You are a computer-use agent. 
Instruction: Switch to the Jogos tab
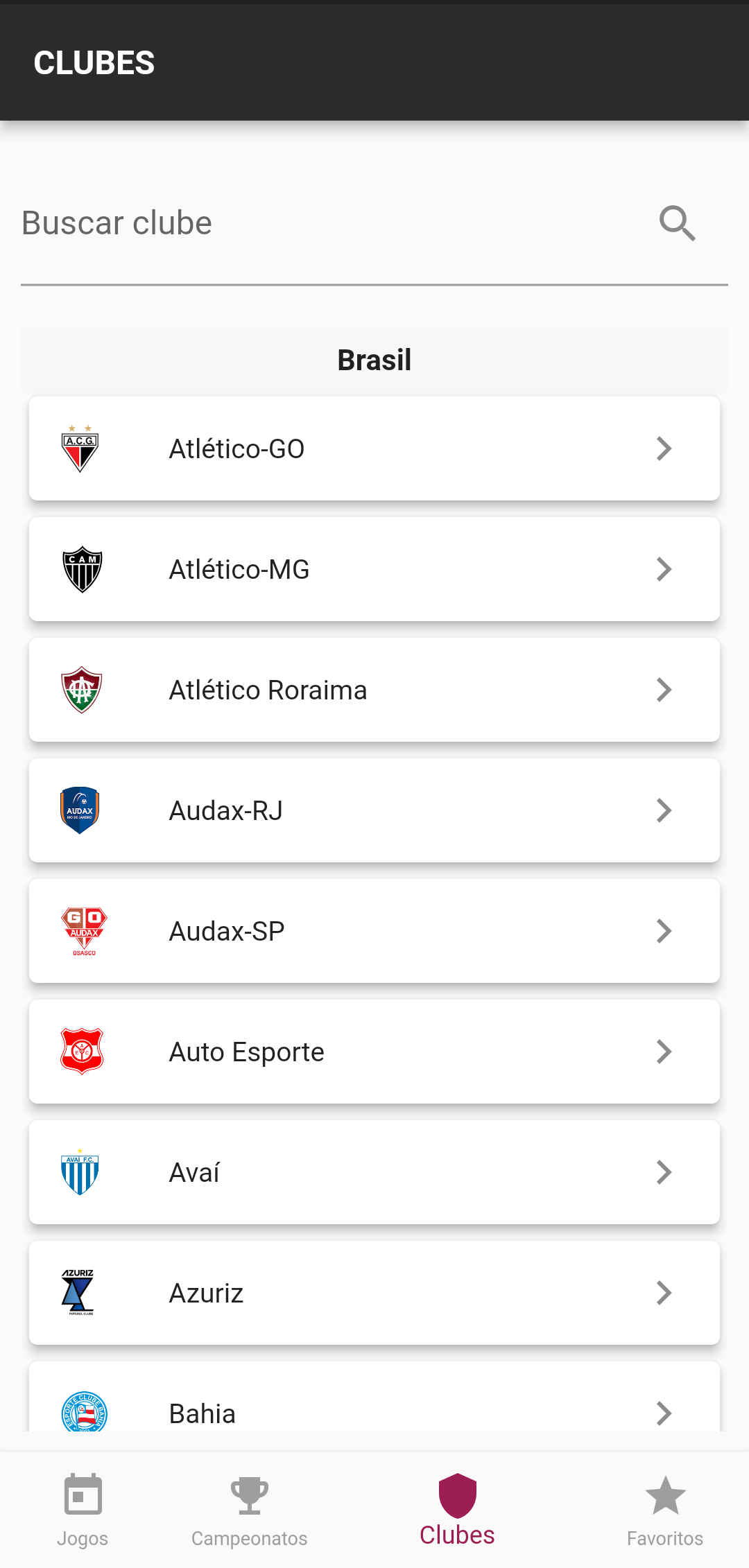tap(83, 1510)
